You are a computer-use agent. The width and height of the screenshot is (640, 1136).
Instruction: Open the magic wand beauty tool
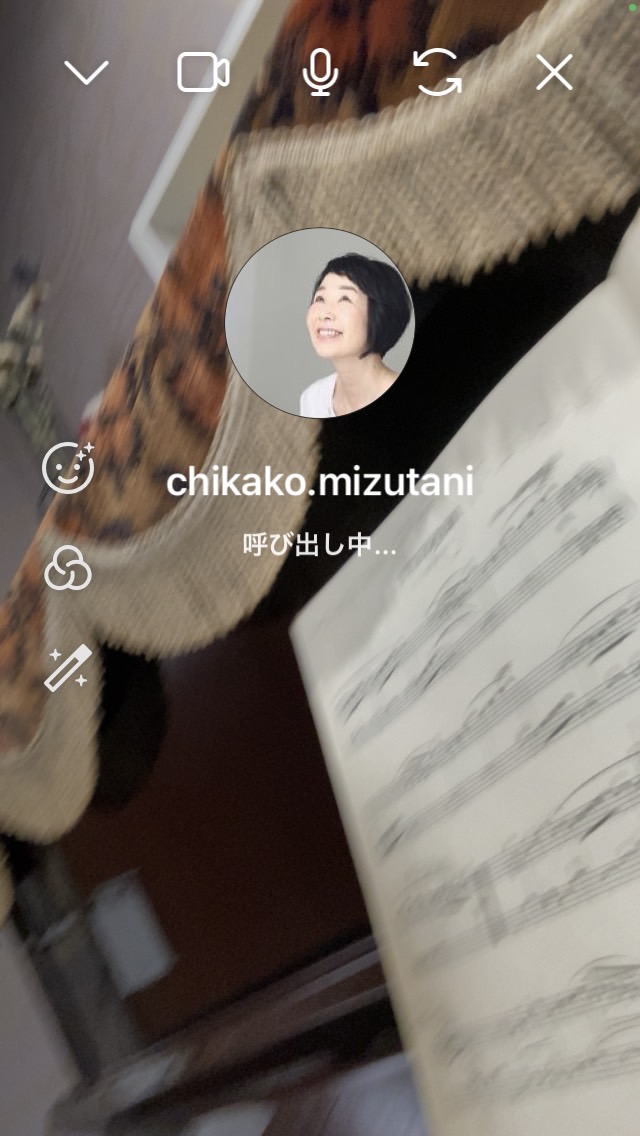point(68,667)
